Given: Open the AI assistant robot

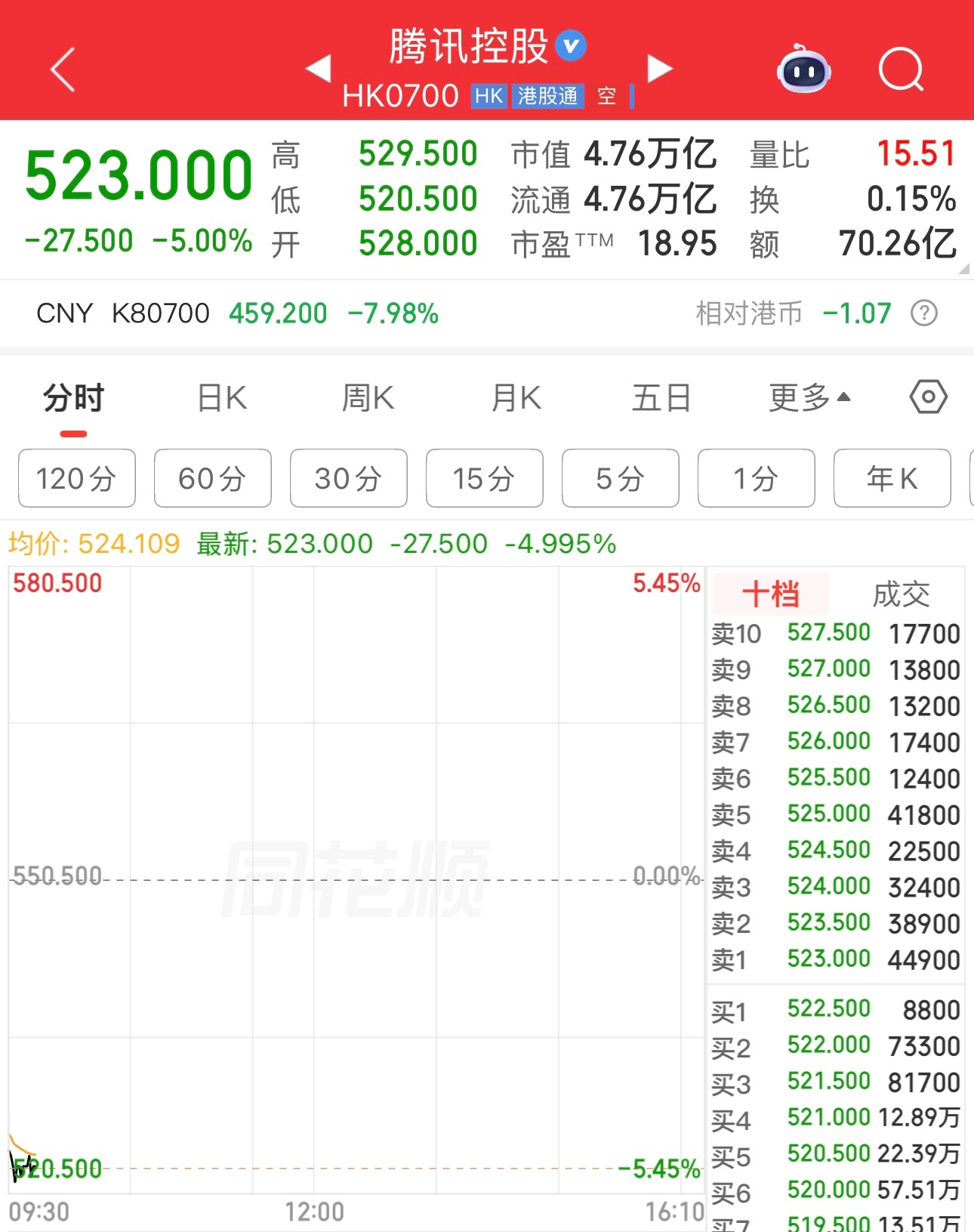Looking at the screenshot, I should 803,69.
